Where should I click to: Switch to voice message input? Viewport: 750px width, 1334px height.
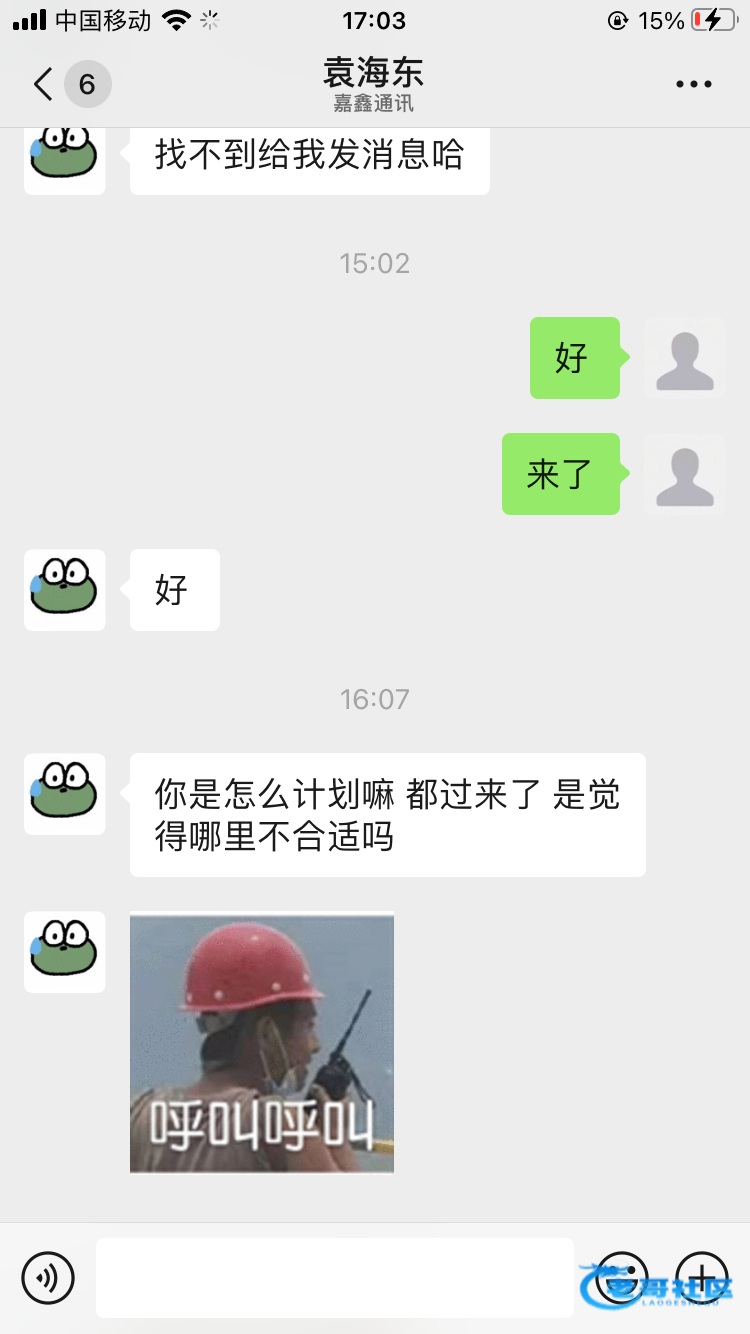pyautogui.click(x=48, y=1277)
